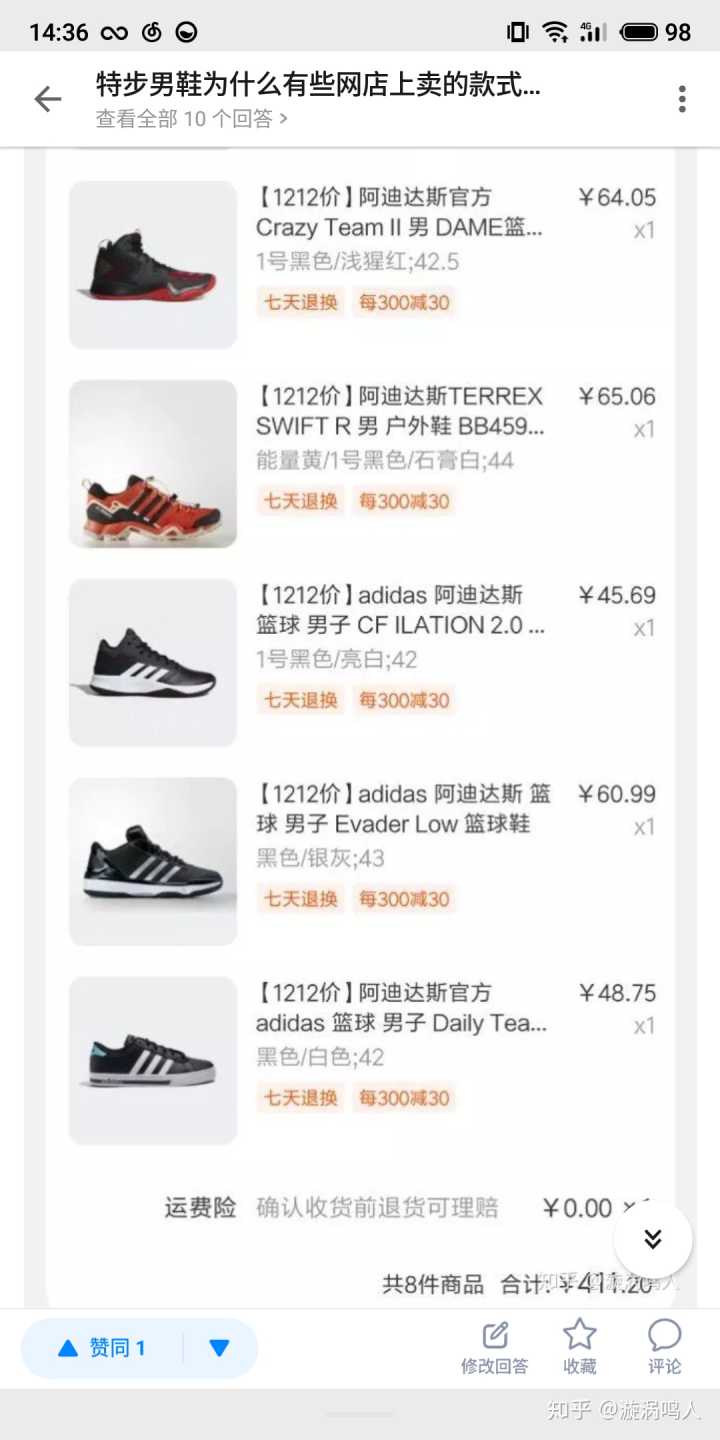Add this answer to 收藏
The image size is (720, 1440).
579,1347
